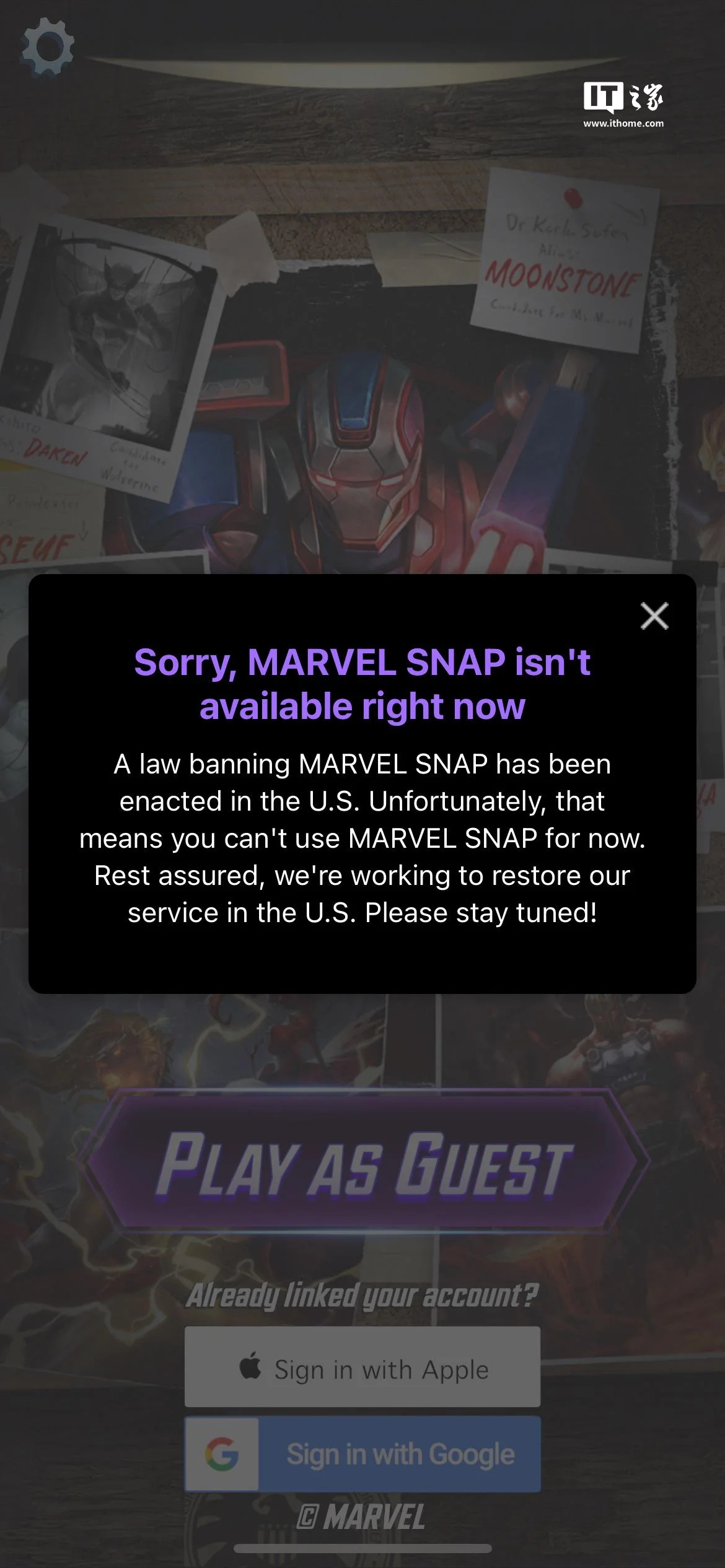The height and width of the screenshot is (1568, 725).
Task: Sign in with Google
Action: coord(362,1454)
